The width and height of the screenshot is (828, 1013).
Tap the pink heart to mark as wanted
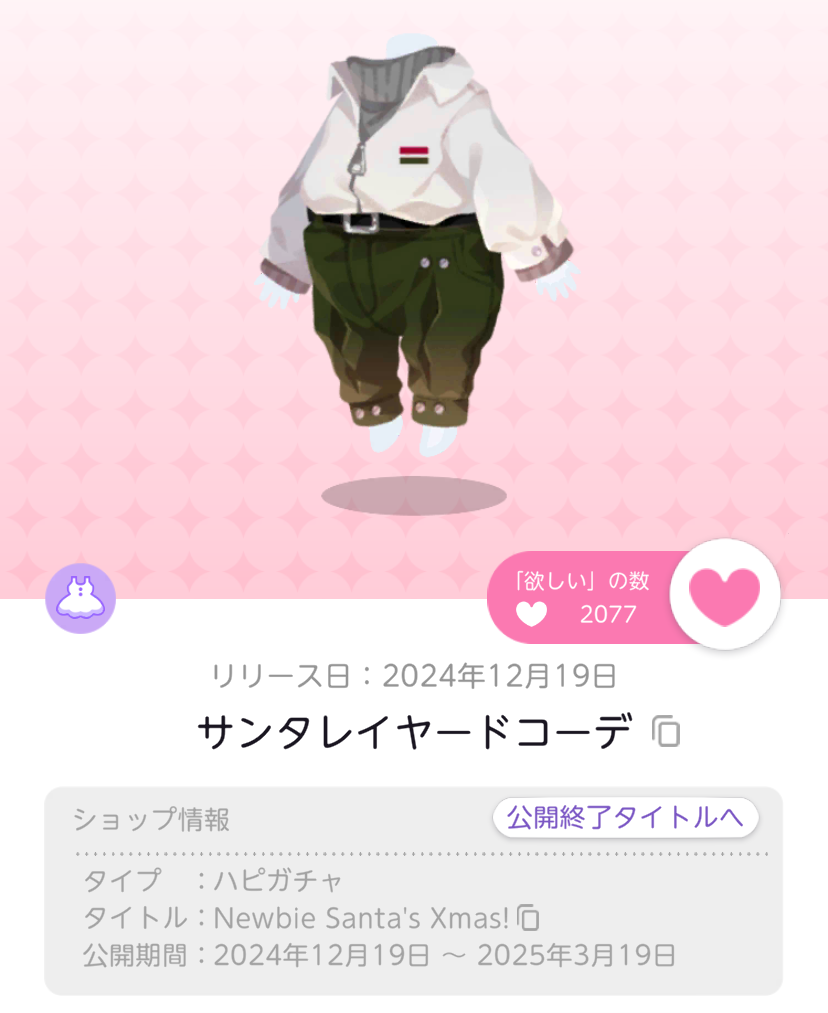pos(725,594)
